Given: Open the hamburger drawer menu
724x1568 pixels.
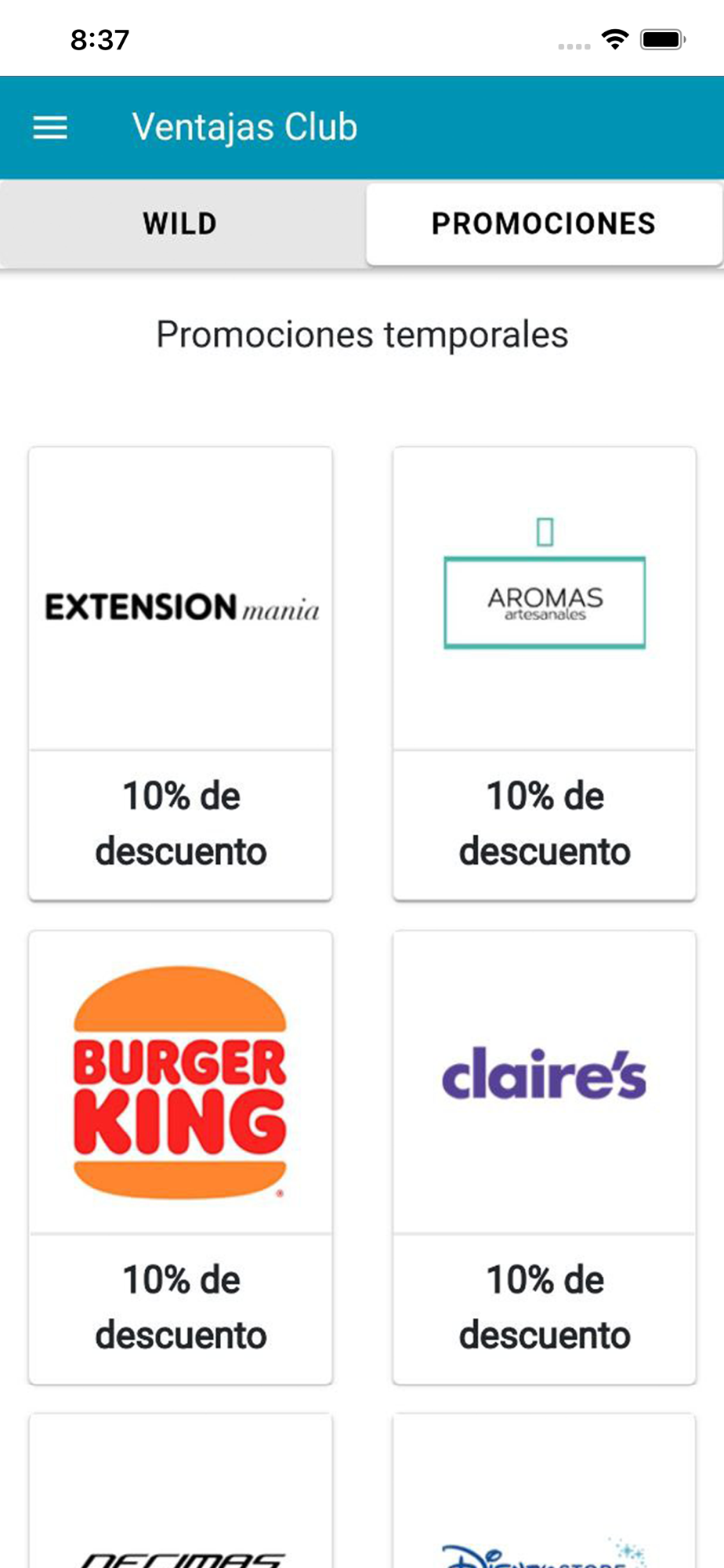Looking at the screenshot, I should pyautogui.click(x=50, y=128).
